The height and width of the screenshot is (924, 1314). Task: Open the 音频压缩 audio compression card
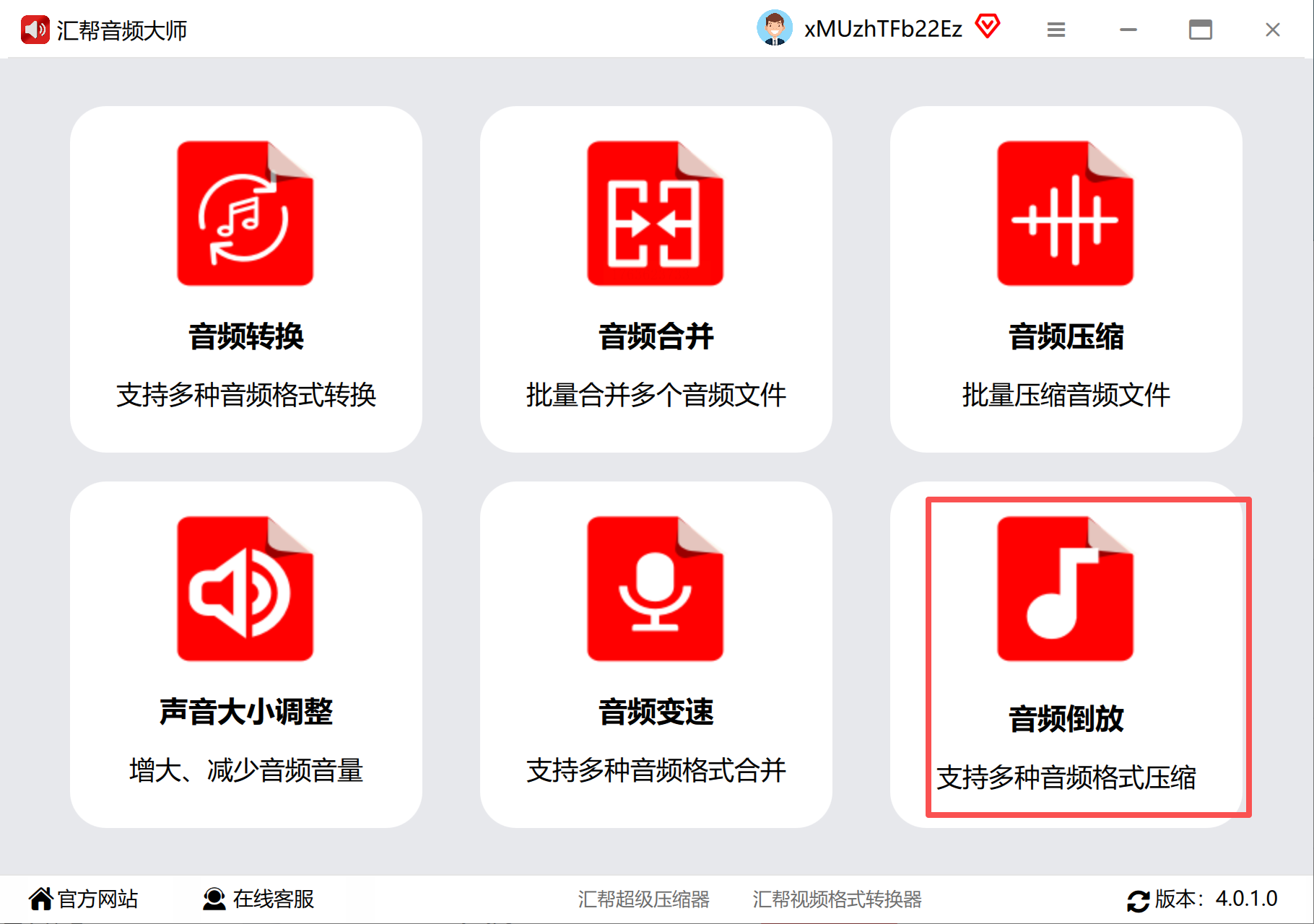(x=1066, y=279)
